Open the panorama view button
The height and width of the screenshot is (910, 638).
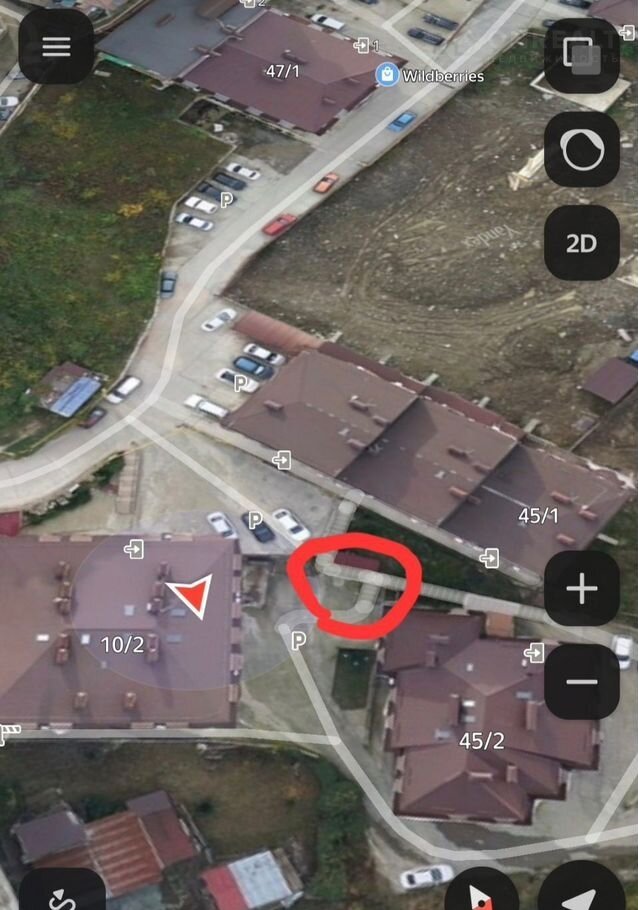click(581, 149)
